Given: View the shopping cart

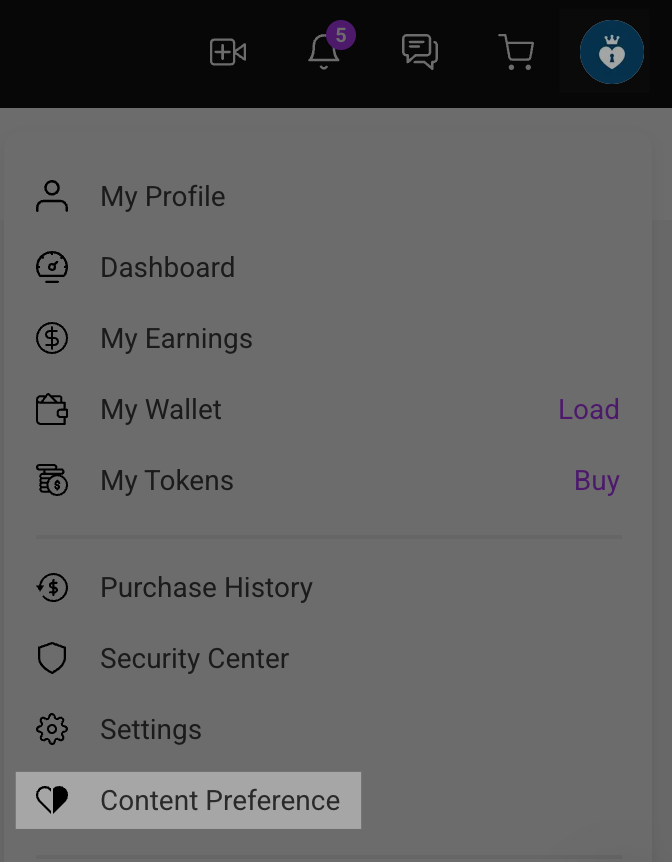Looking at the screenshot, I should tap(516, 52).
